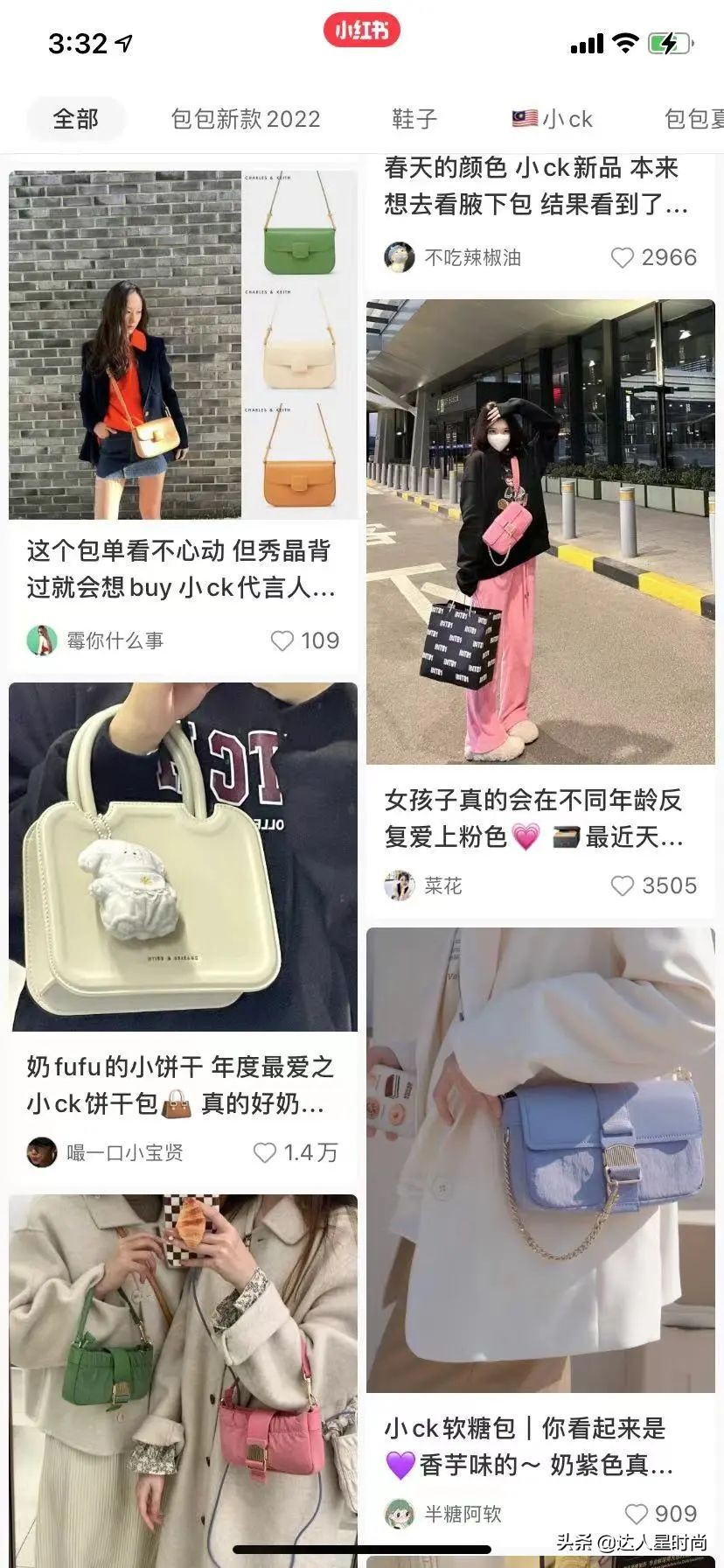Tap the heart icon showing 109 likes

click(x=282, y=640)
